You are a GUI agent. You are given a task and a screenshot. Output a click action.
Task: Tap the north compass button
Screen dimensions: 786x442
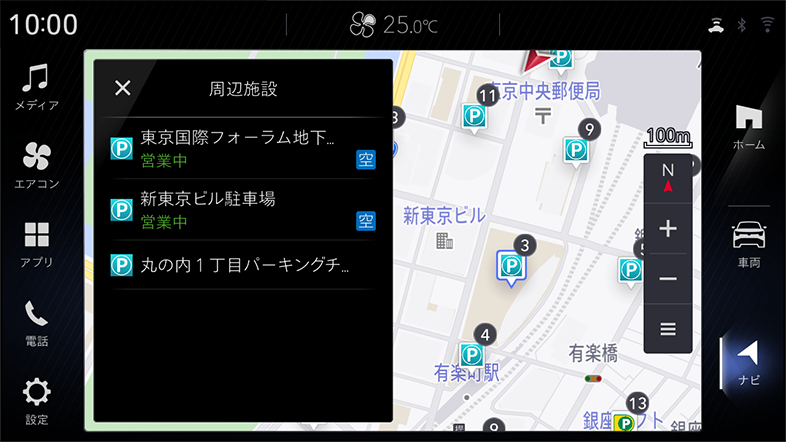tap(668, 178)
